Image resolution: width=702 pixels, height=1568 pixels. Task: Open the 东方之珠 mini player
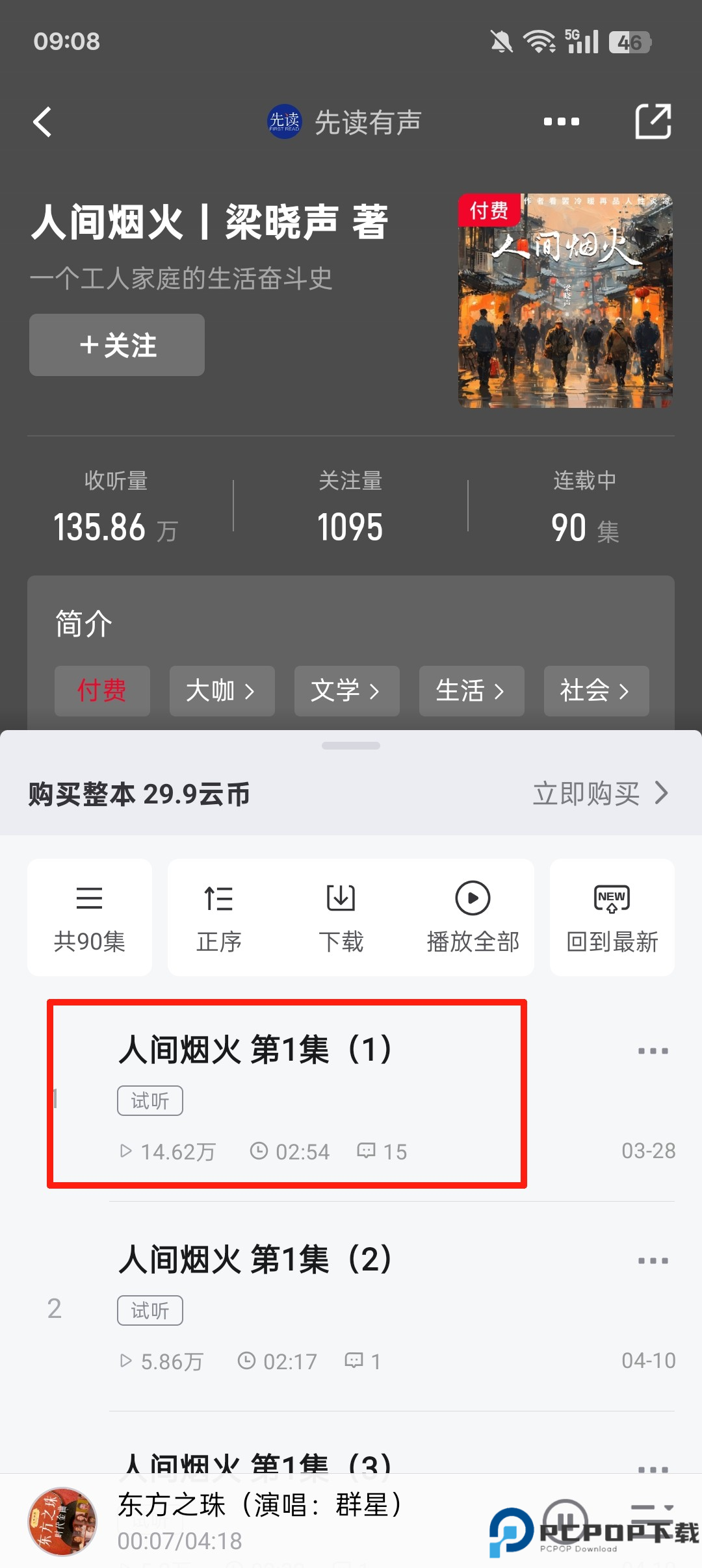[x=260, y=1520]
